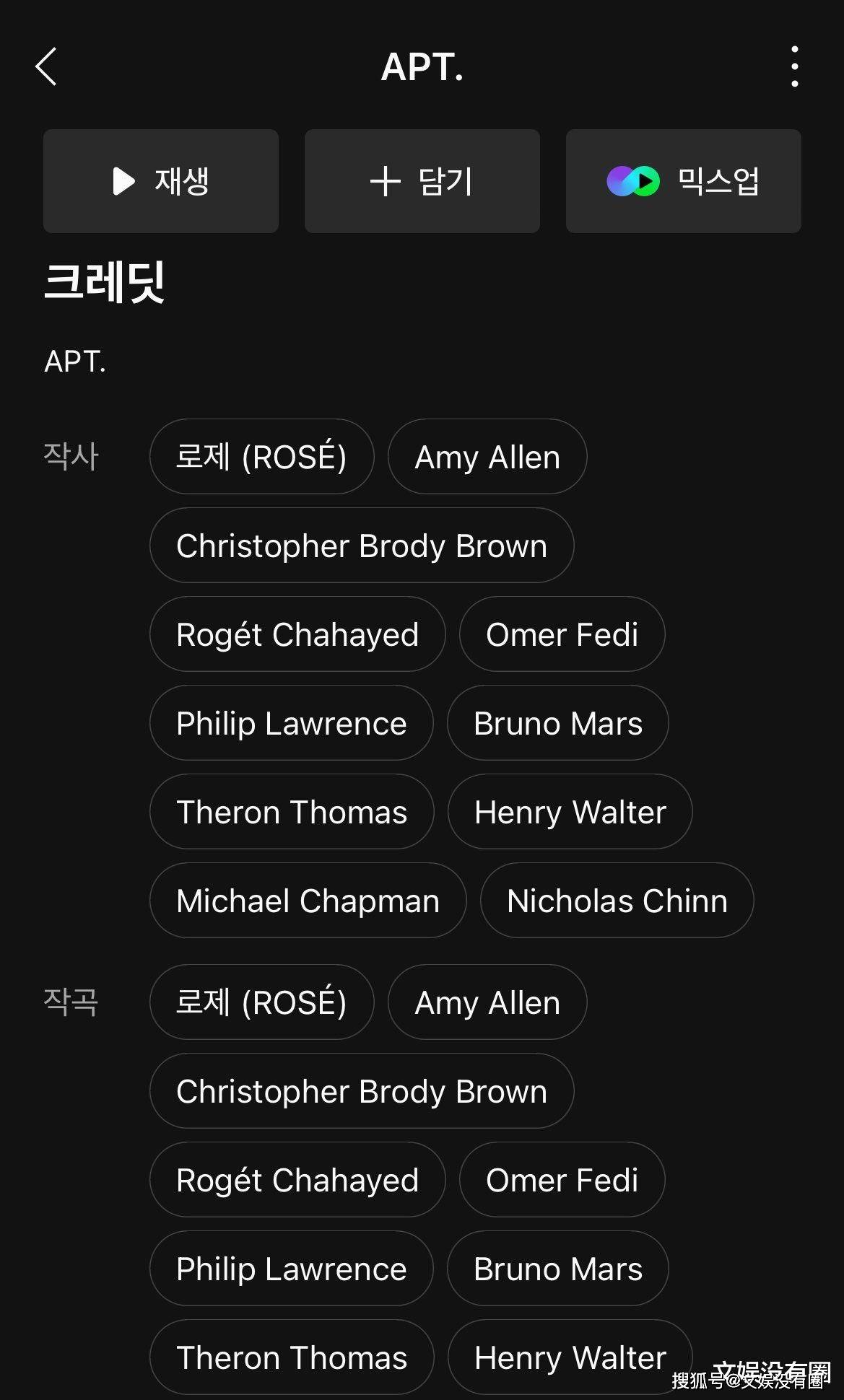Add the track with 담기 button
Image resolution: width=844 pixels, height=1400 pixels.
422,181
